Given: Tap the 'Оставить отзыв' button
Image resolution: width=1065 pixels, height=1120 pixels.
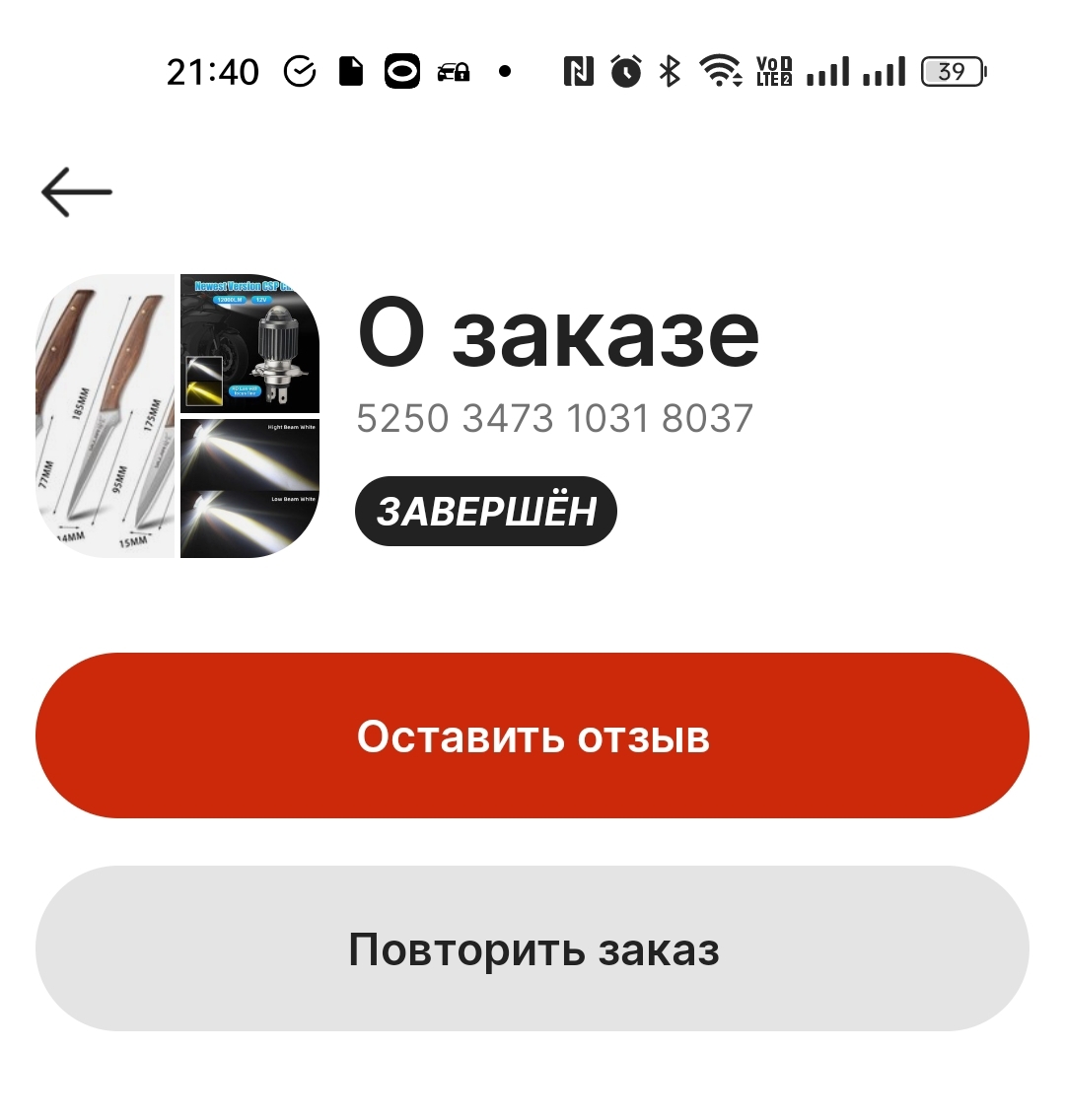Looking at the screenshot, I should coord(532,735).
